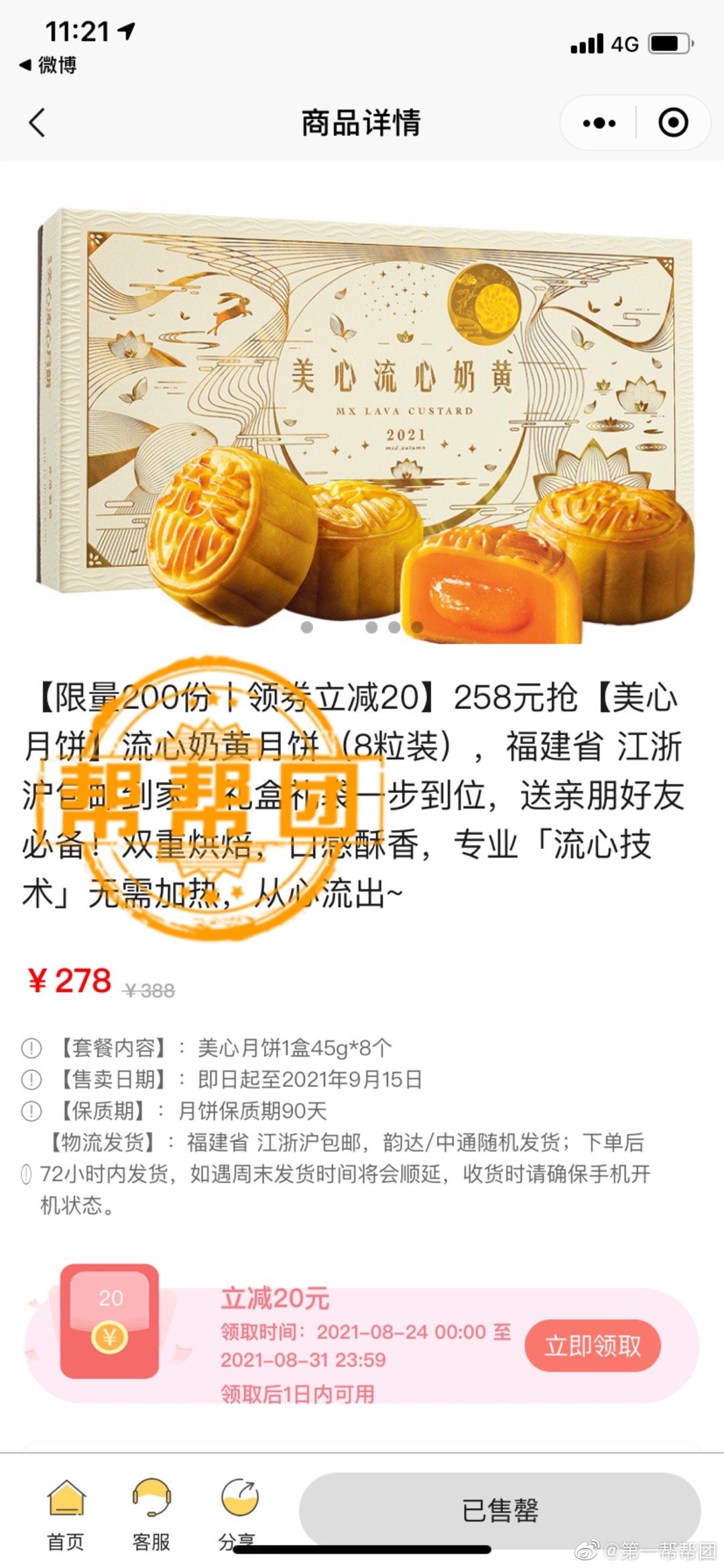Return to 微博 app via status bar
724x1568 pixels.
[x=48, y=65]
